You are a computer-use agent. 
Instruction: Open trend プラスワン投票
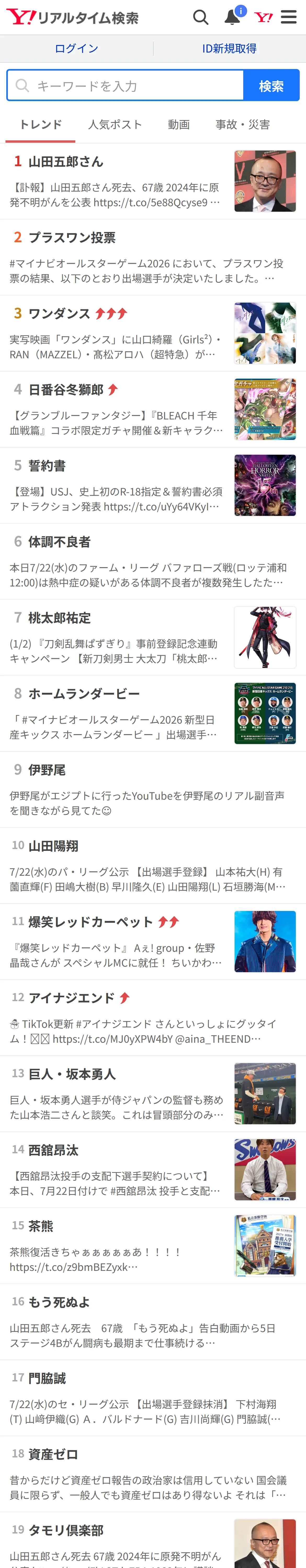tap(153, 257)
